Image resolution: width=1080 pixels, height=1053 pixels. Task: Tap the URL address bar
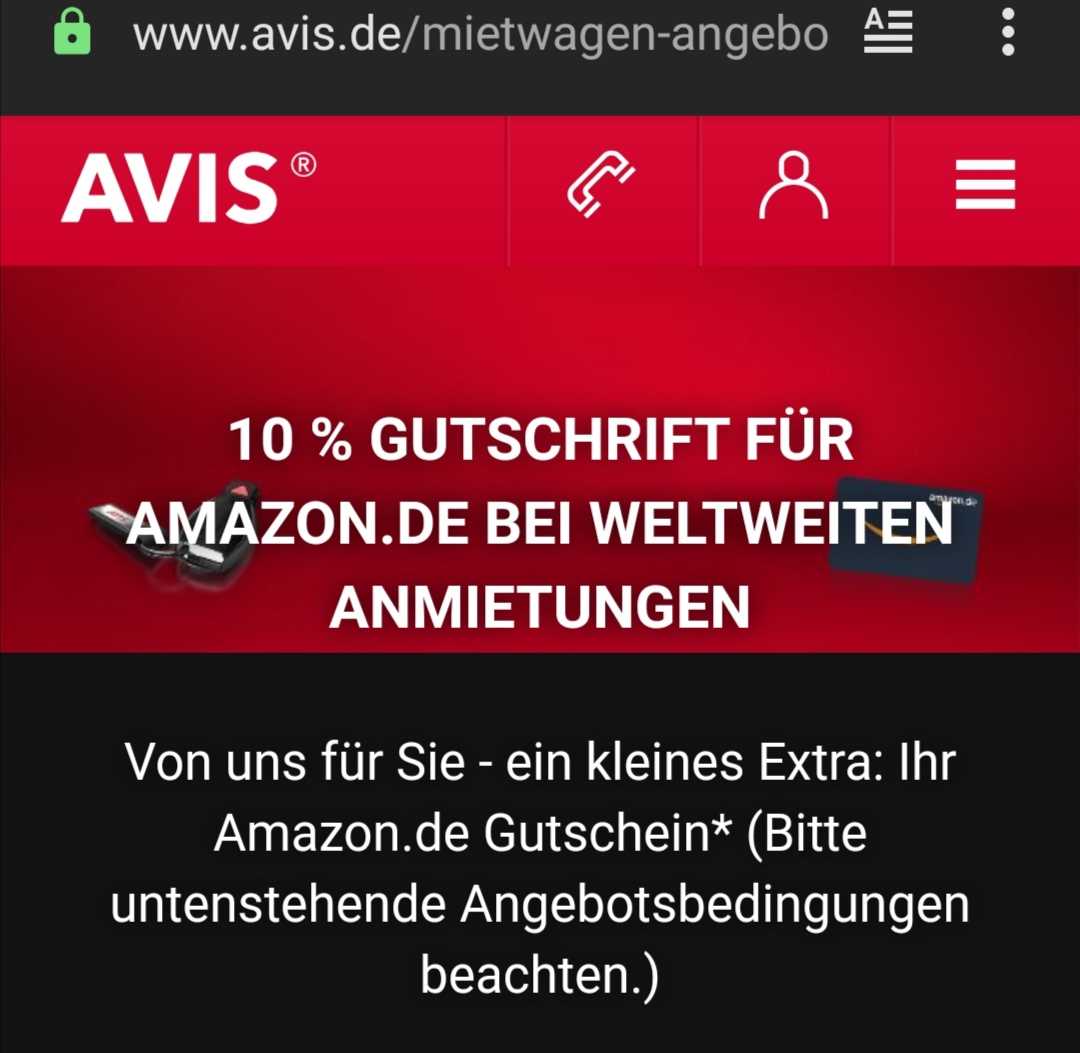tap(480, 36)
